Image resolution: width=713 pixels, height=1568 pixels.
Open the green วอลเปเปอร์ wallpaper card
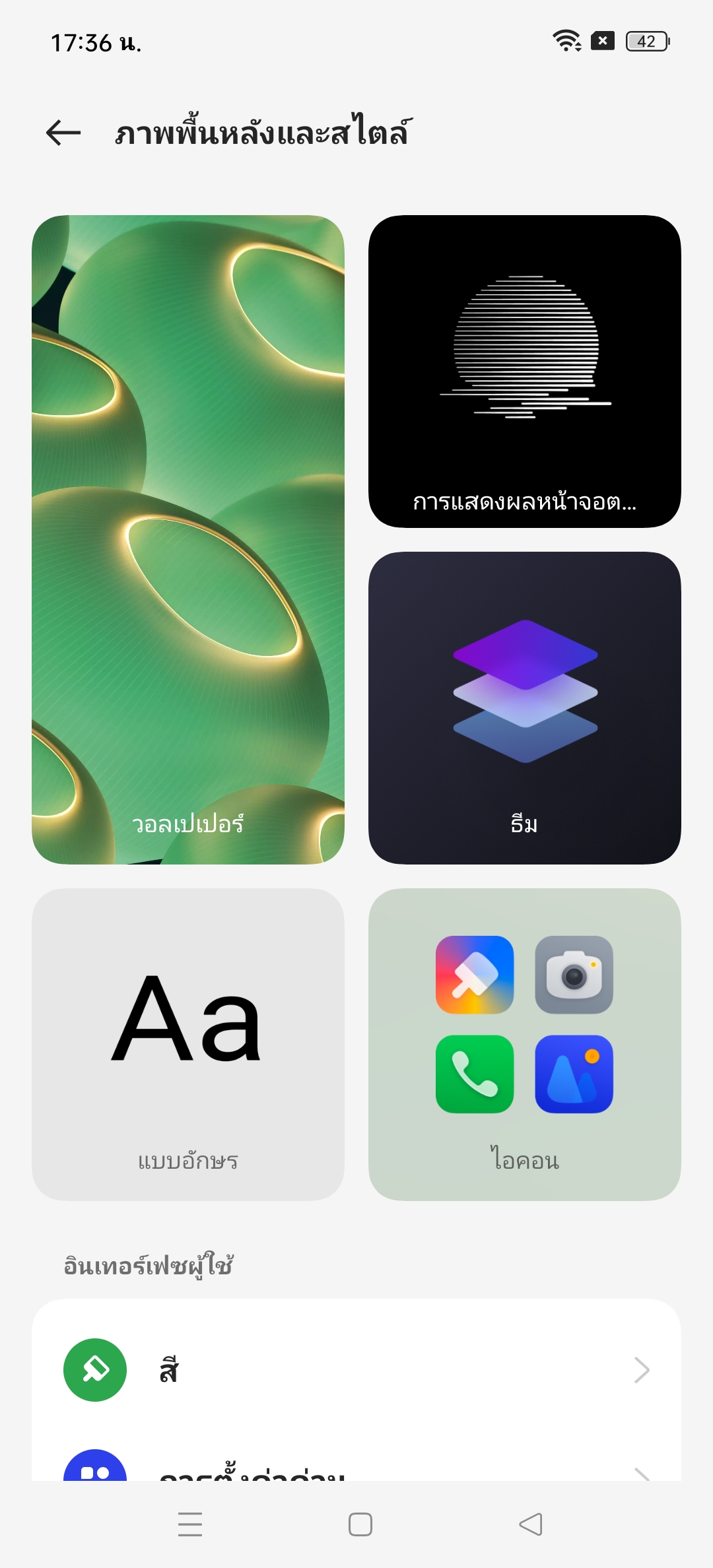188,539
